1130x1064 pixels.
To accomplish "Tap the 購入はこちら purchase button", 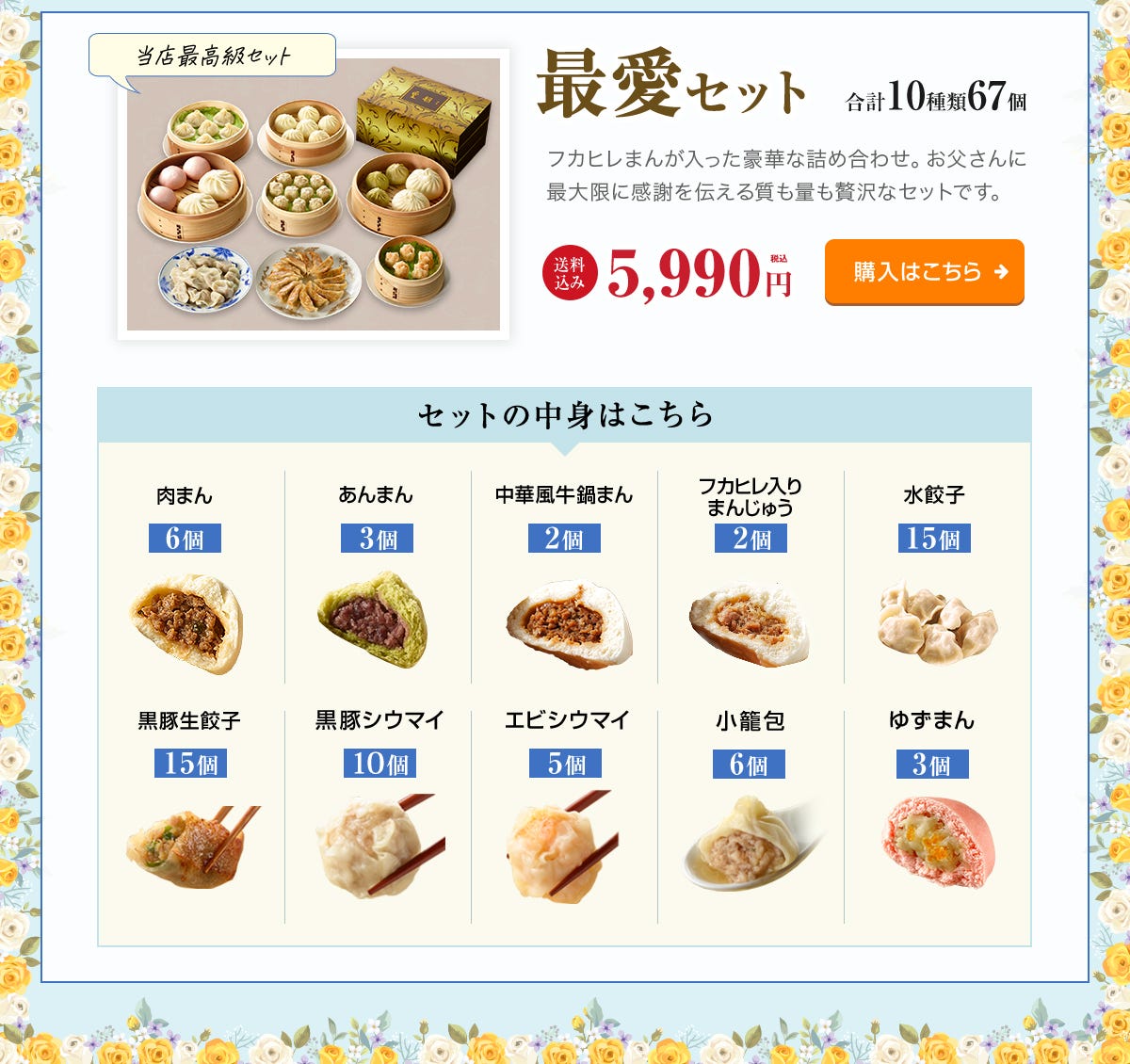I will pyautogui.click(x=924, y=272).
